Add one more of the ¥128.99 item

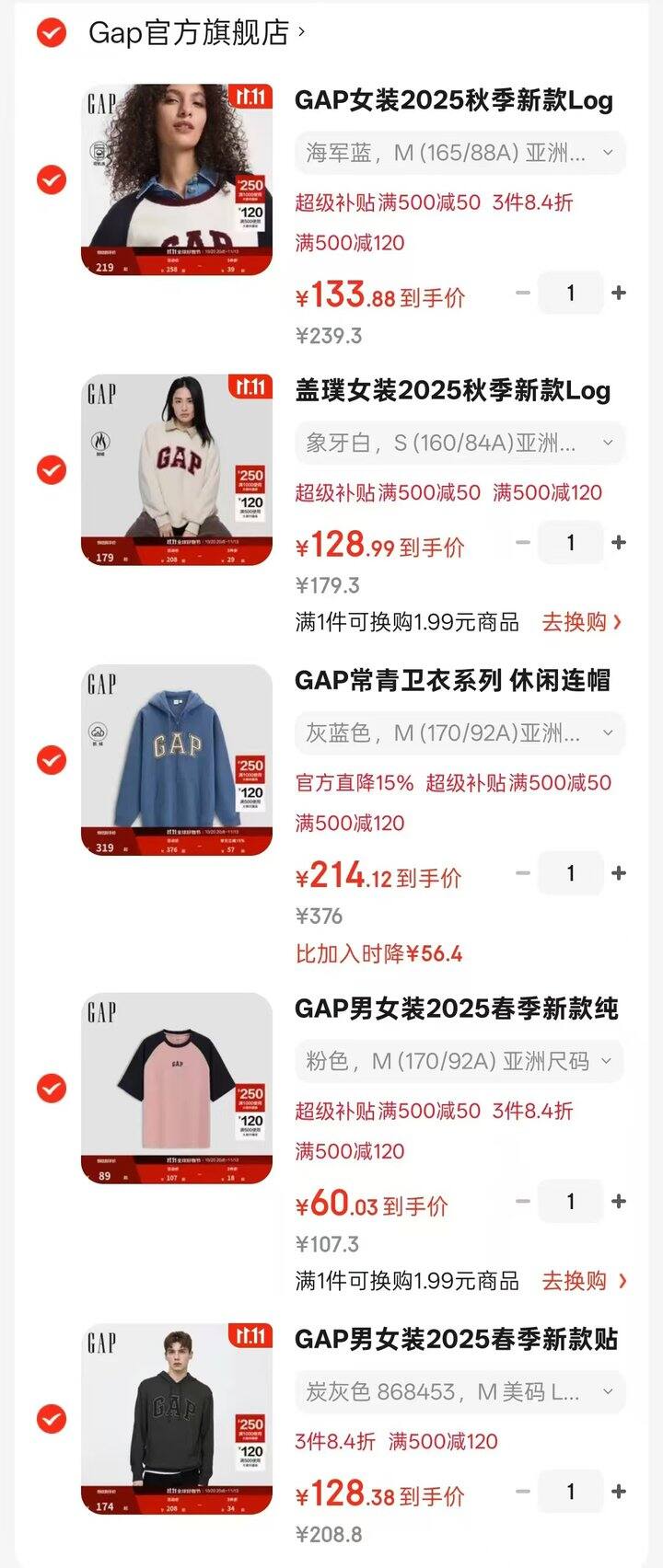tap(619, 543)
